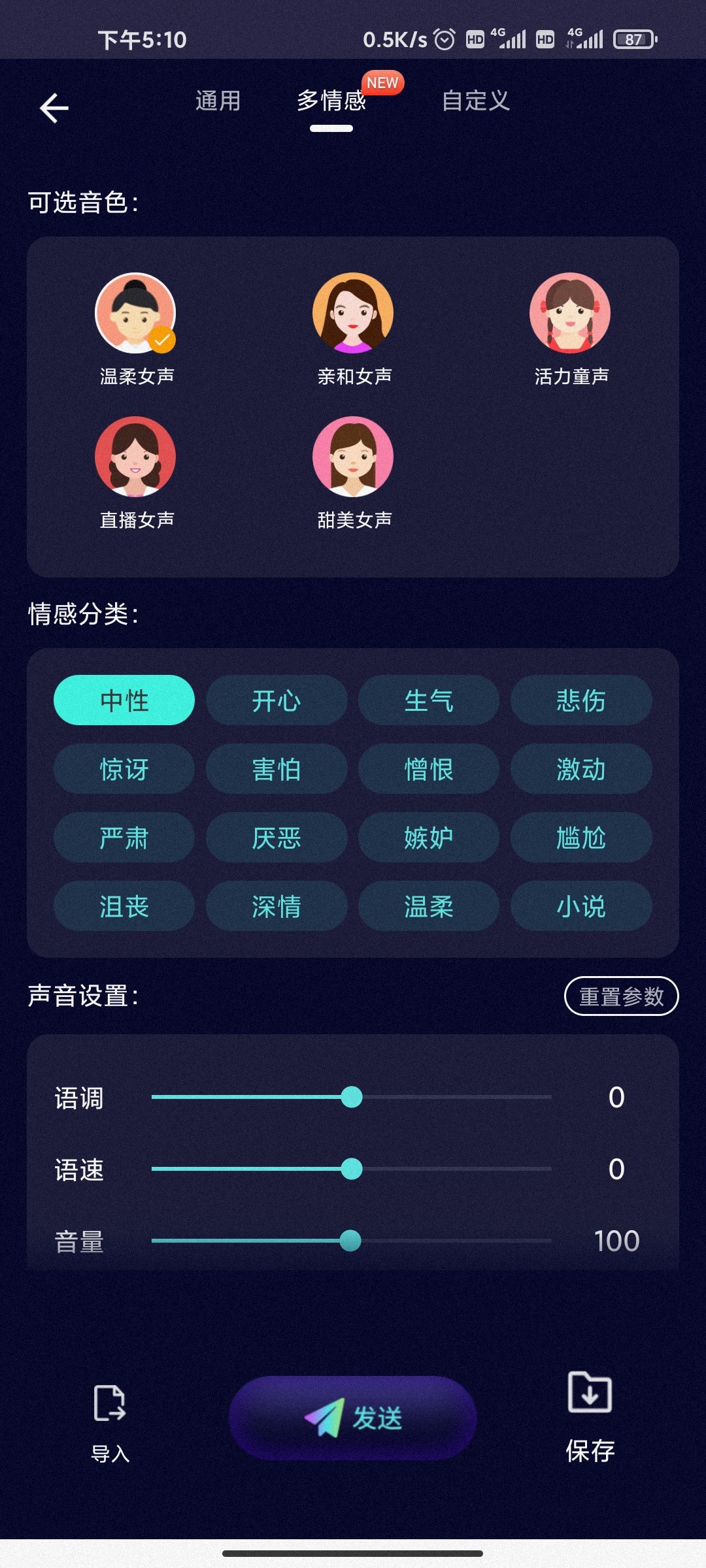The height and width of the screenshot is (1568, 706).
Task: Open the 自定义 tab
Action: (x=476, y=101)
